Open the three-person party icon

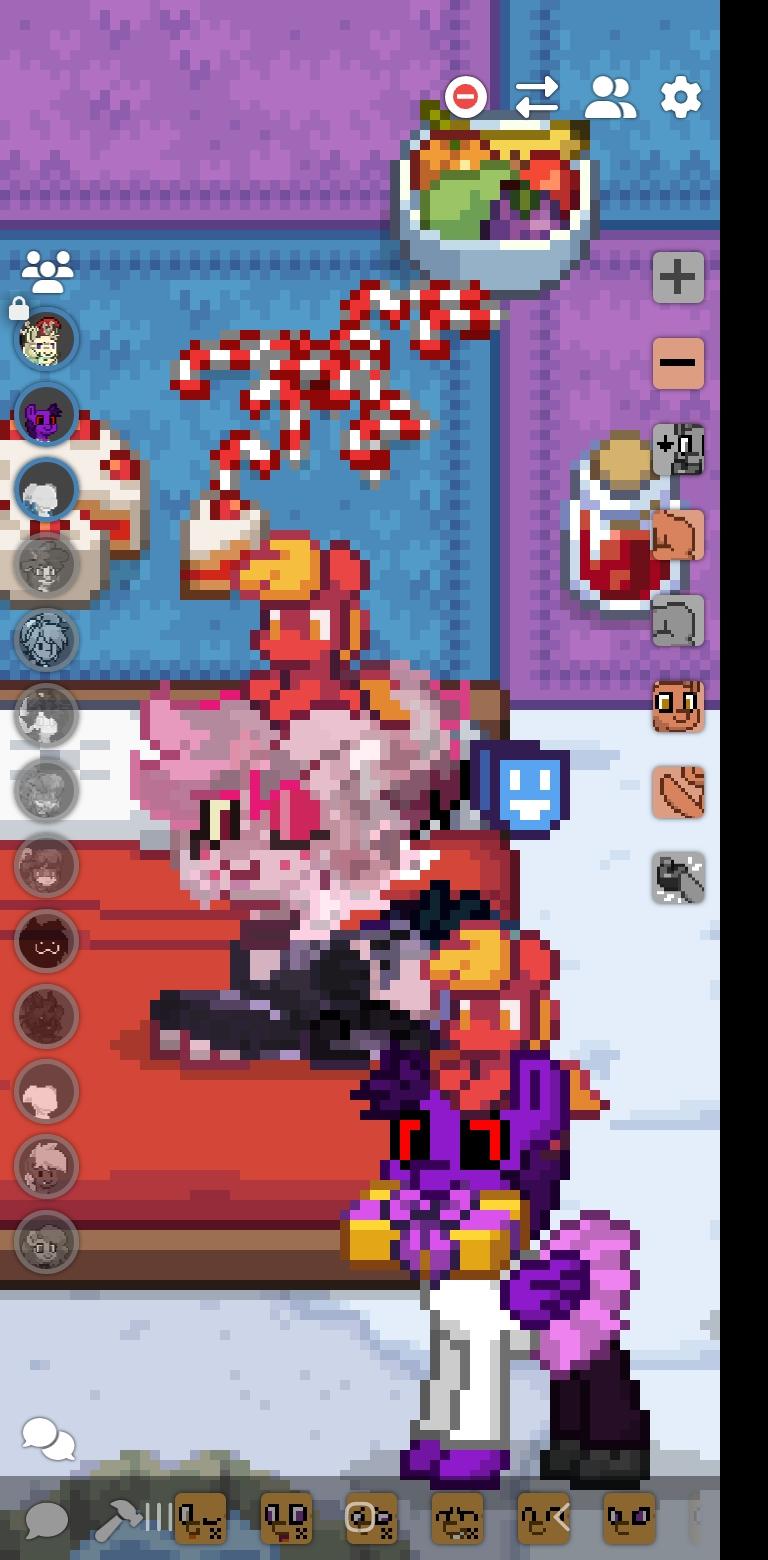tap(47, 270)
